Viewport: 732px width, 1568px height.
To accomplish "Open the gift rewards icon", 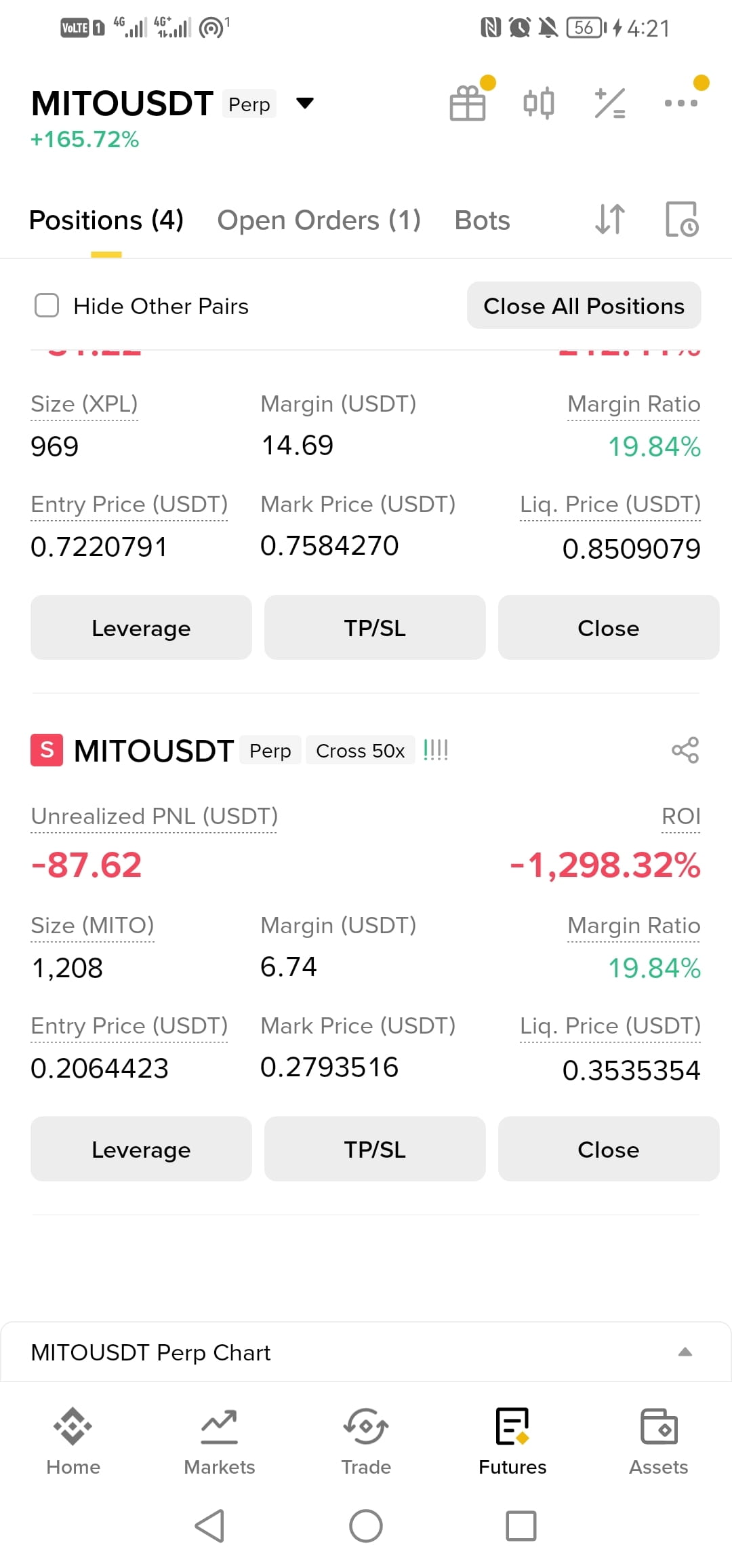I will (468, 103).
